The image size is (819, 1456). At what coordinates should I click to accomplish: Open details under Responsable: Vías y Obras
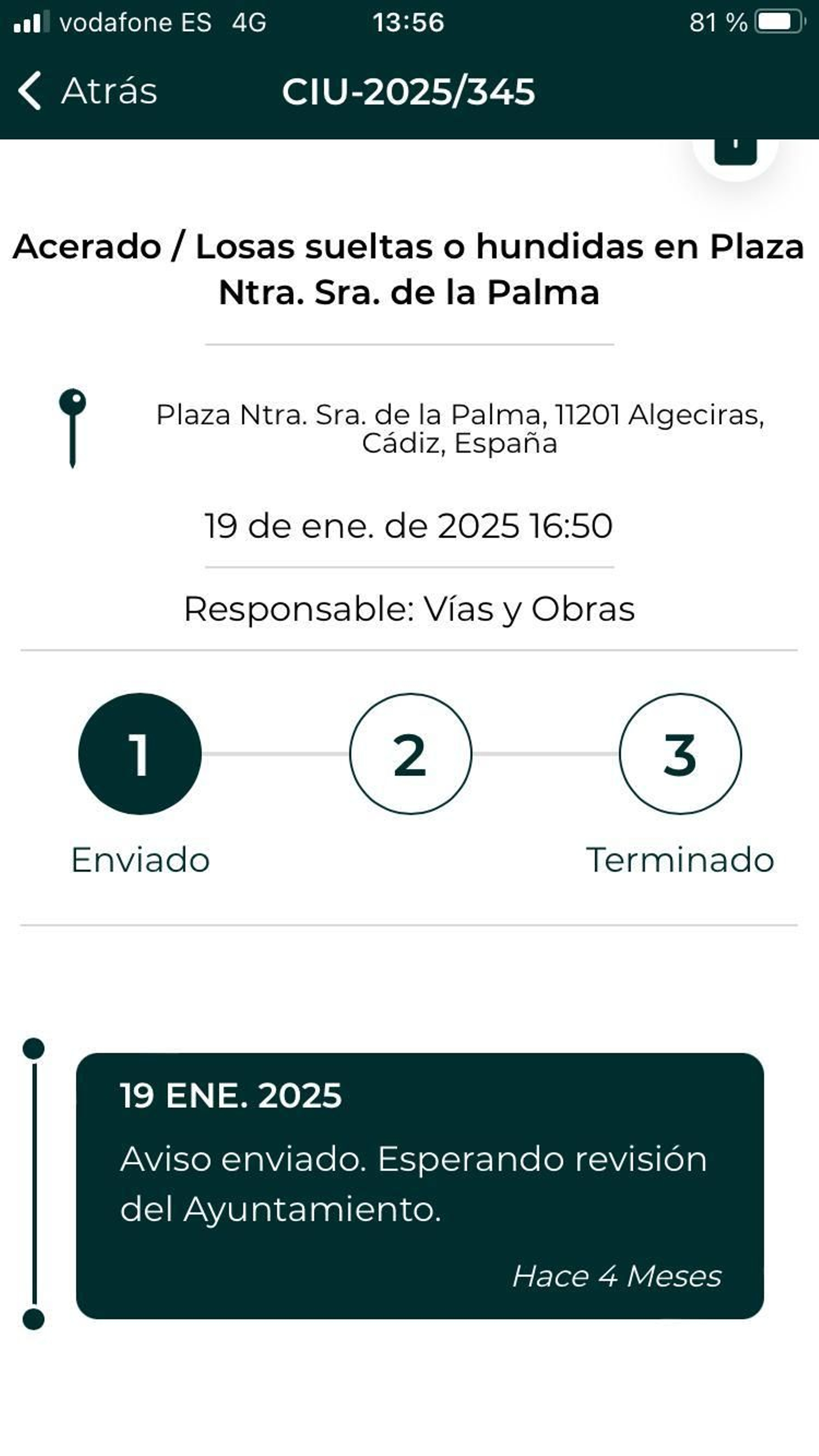coord(409,609)
